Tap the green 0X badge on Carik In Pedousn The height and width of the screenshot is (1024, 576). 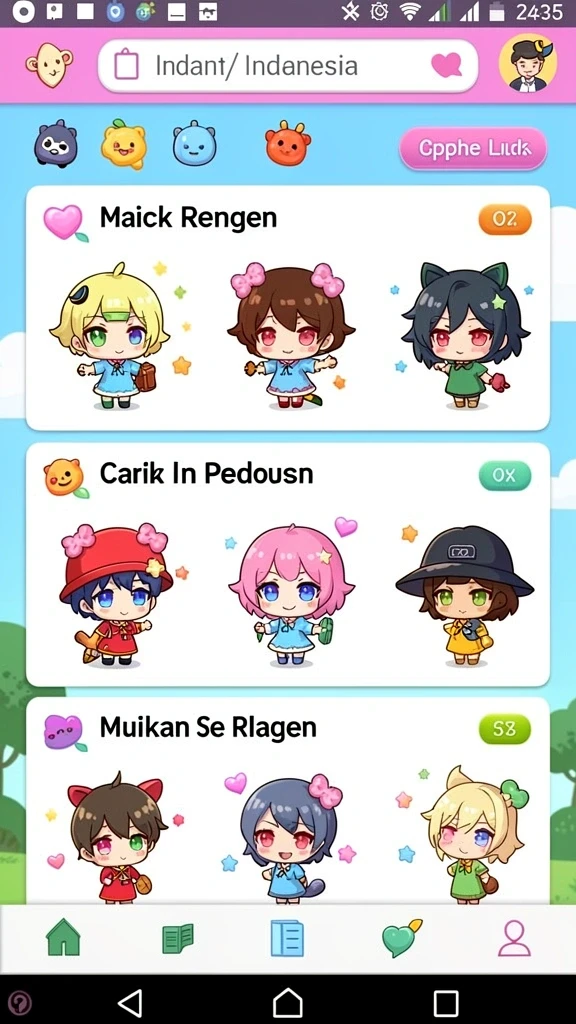(505, 475)
